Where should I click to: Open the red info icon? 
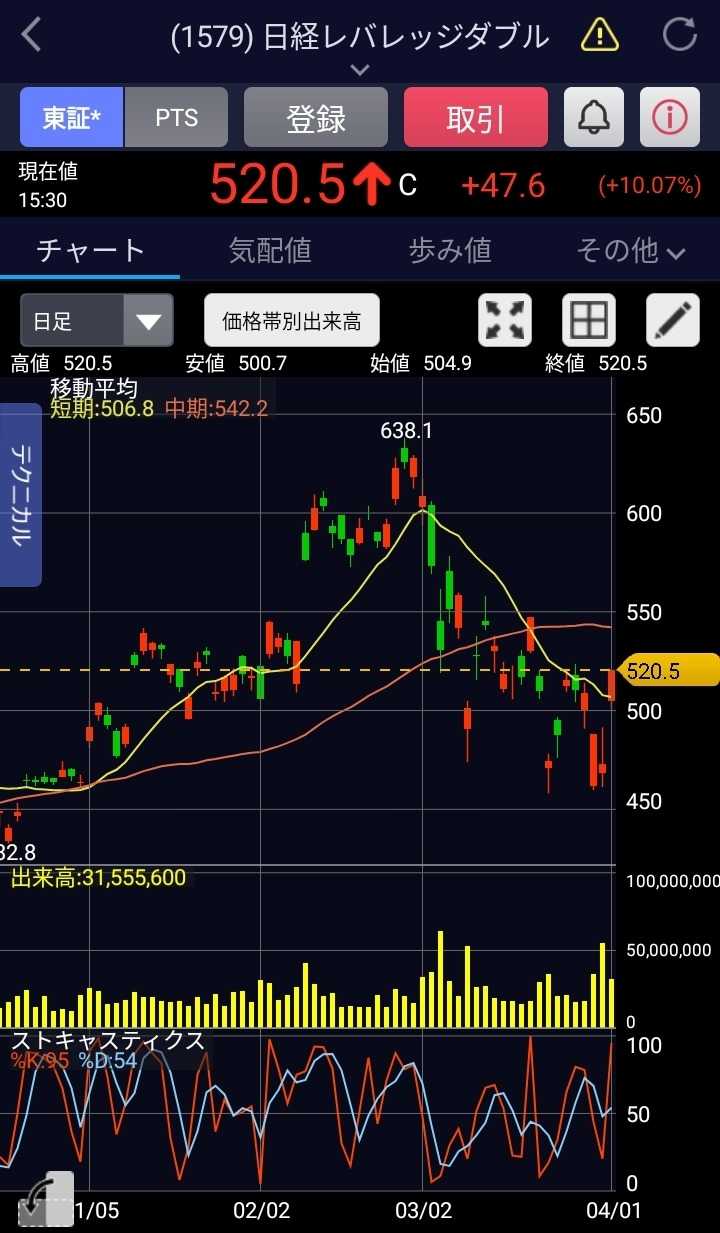click(670, 118)
